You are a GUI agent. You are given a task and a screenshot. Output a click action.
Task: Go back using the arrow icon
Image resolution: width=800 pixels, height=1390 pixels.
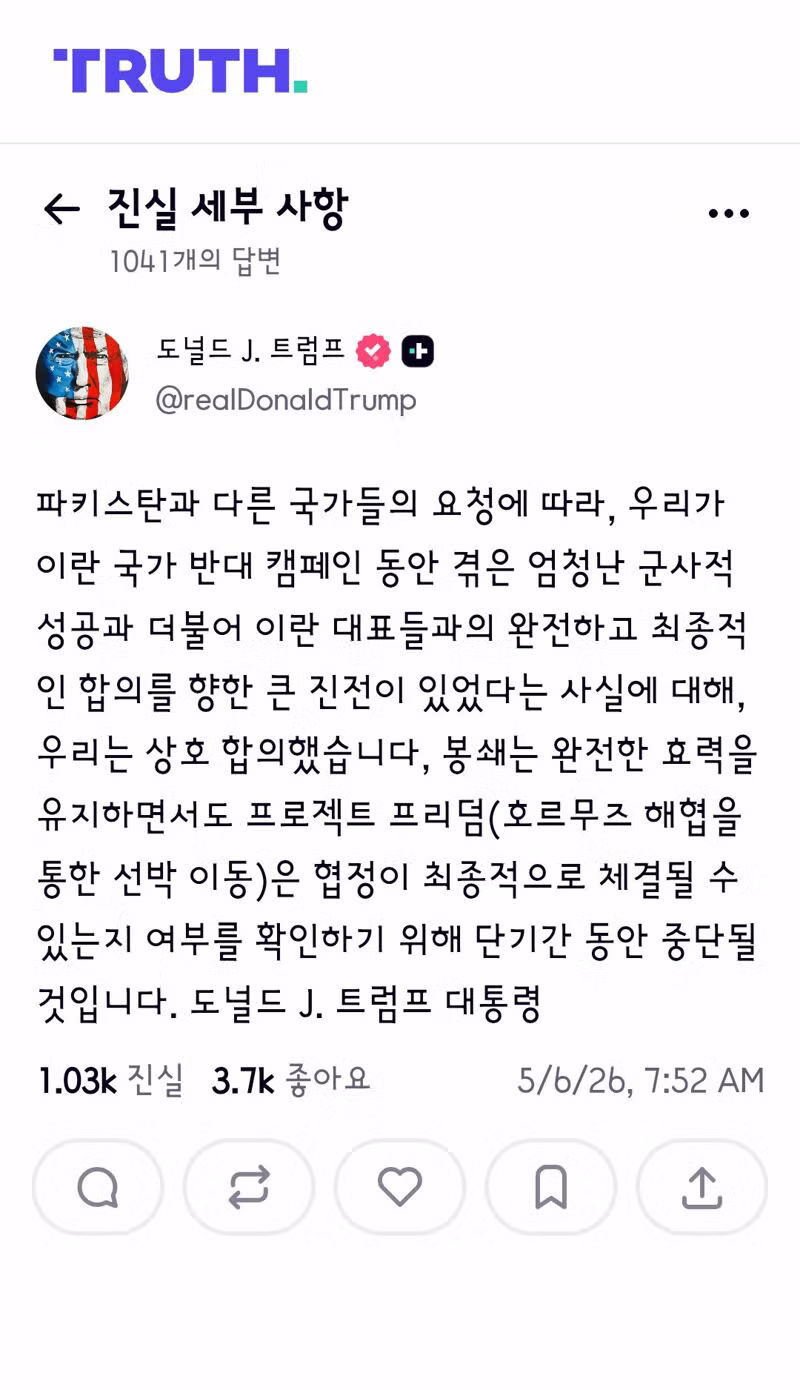tap(62, 209)
